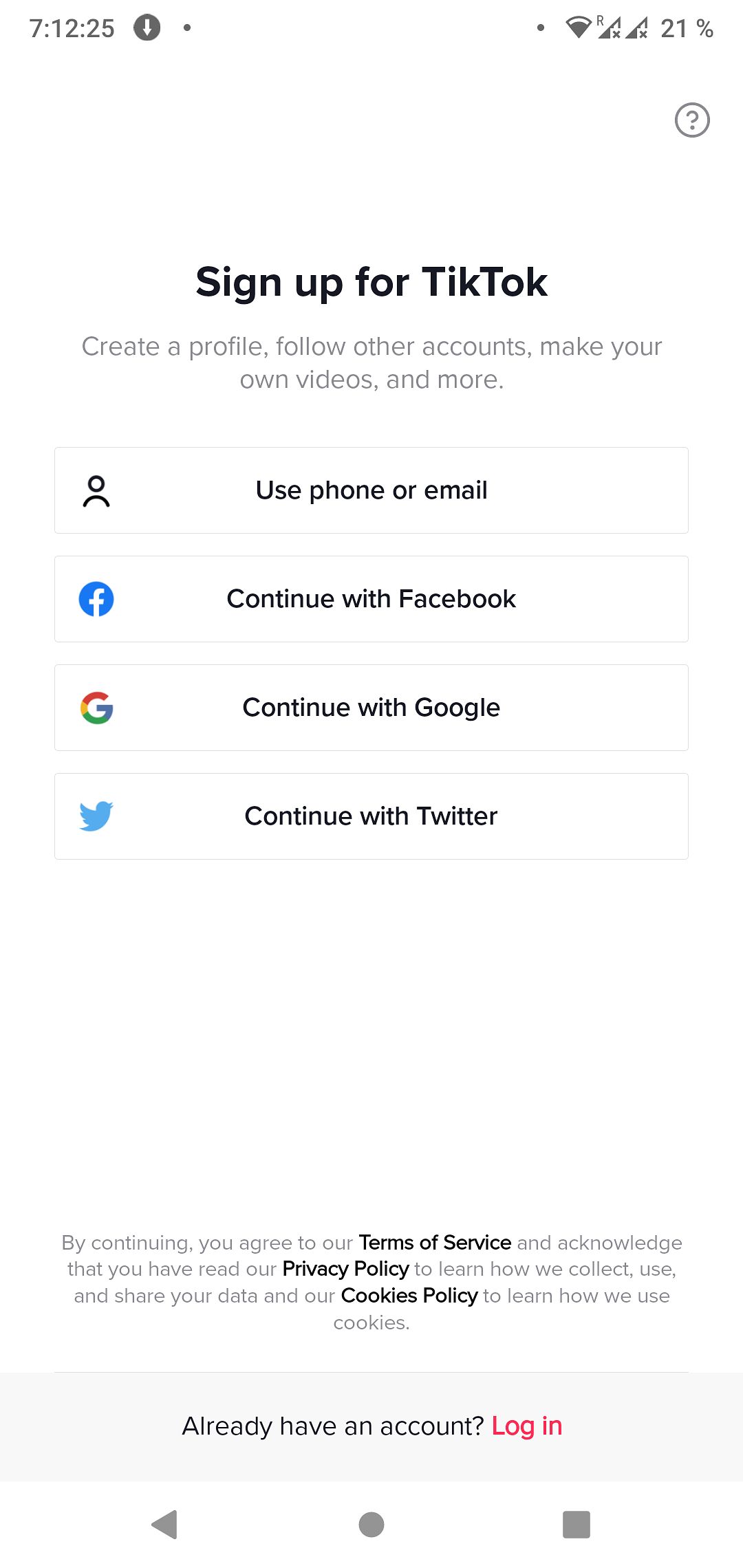
Task: Tap Log in for existing account
Action: tap(527, 1426)
